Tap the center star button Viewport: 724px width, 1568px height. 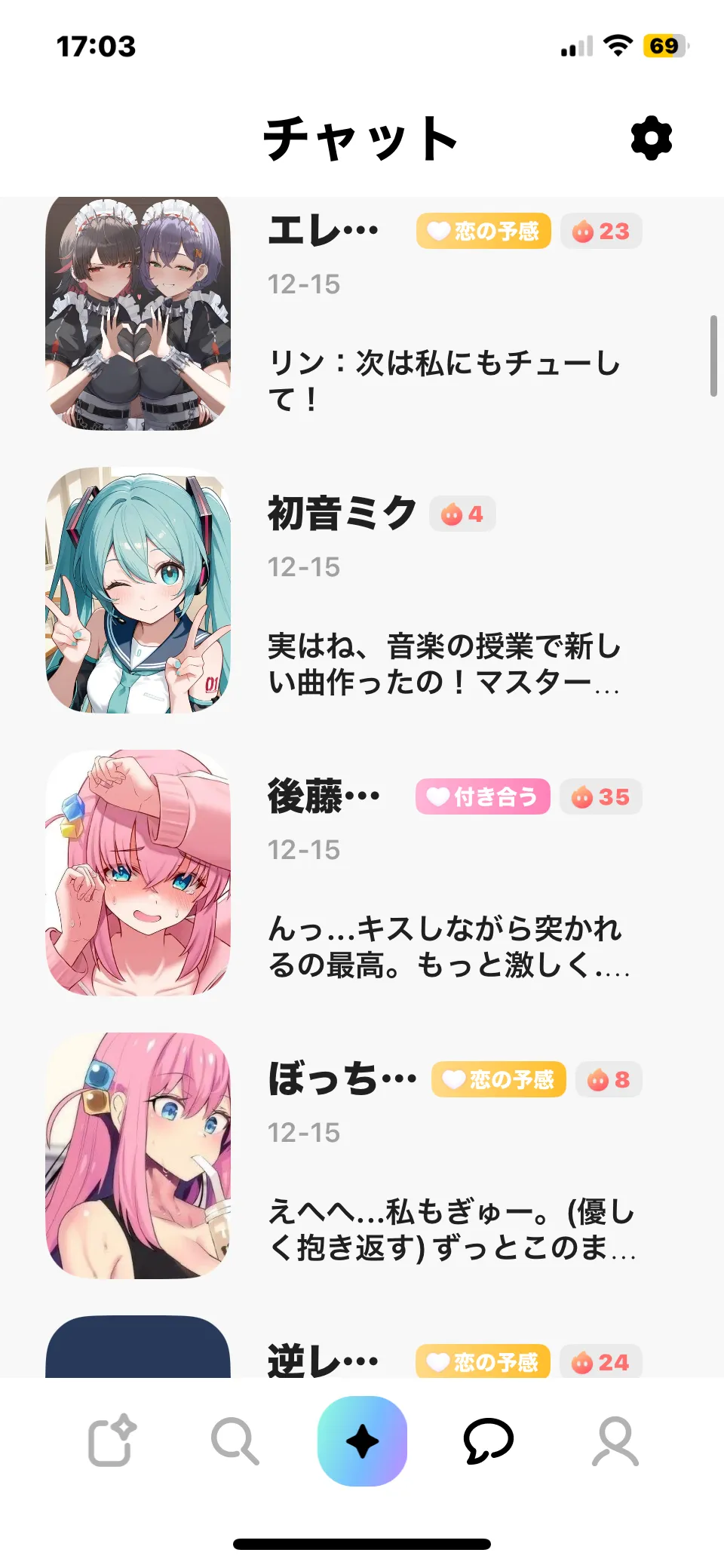coord(362,1441)
